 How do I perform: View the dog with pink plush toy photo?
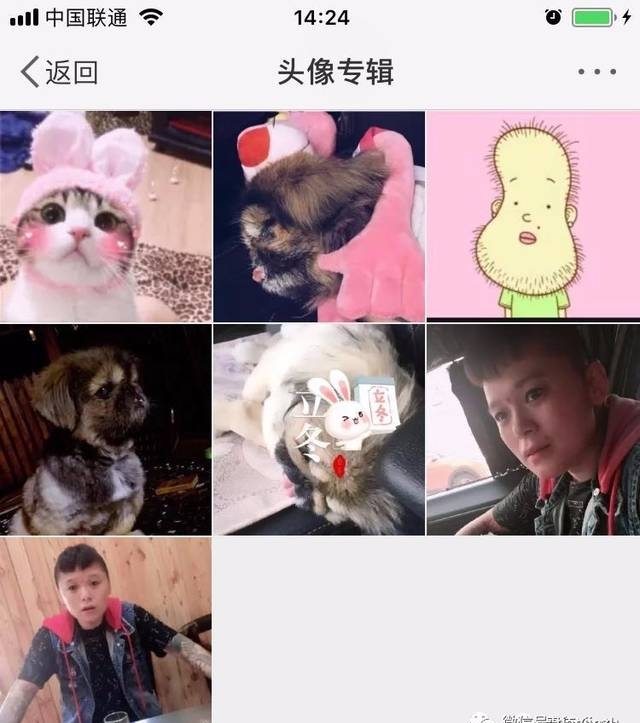click(x=319, y=216)
